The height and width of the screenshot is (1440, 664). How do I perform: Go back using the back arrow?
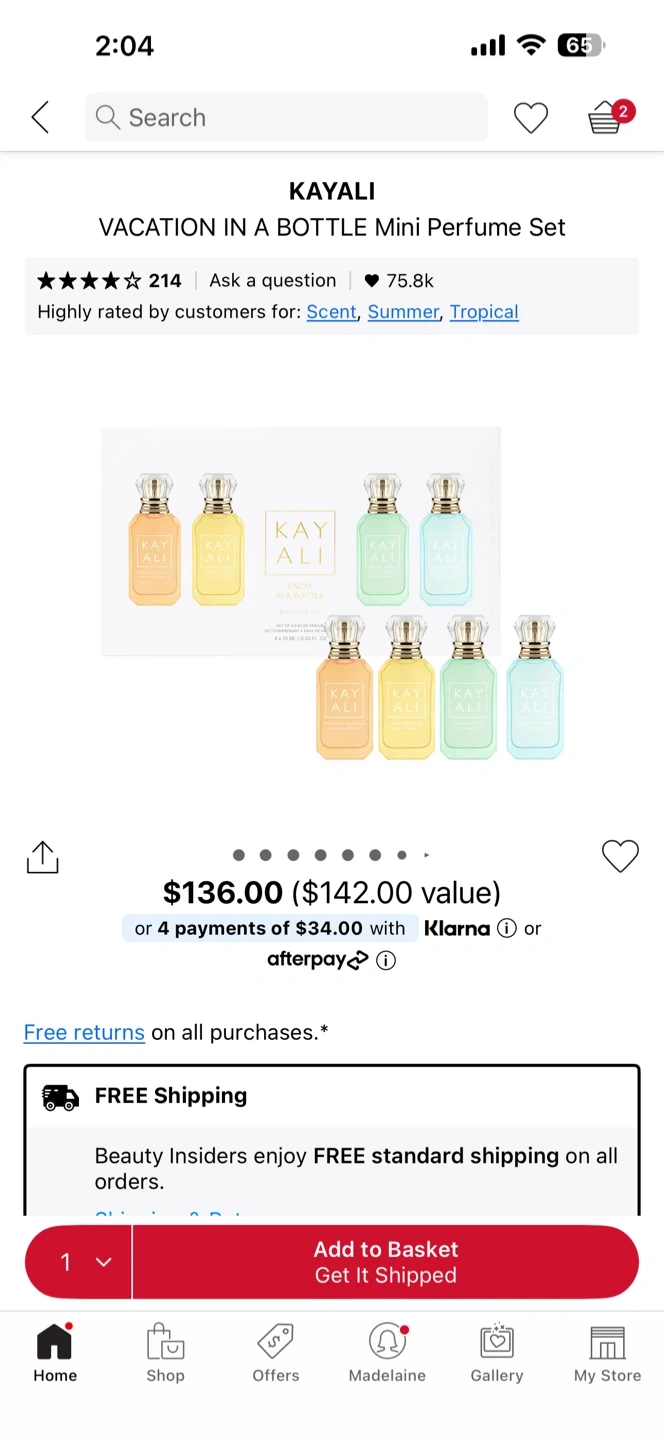pos(40,118)
